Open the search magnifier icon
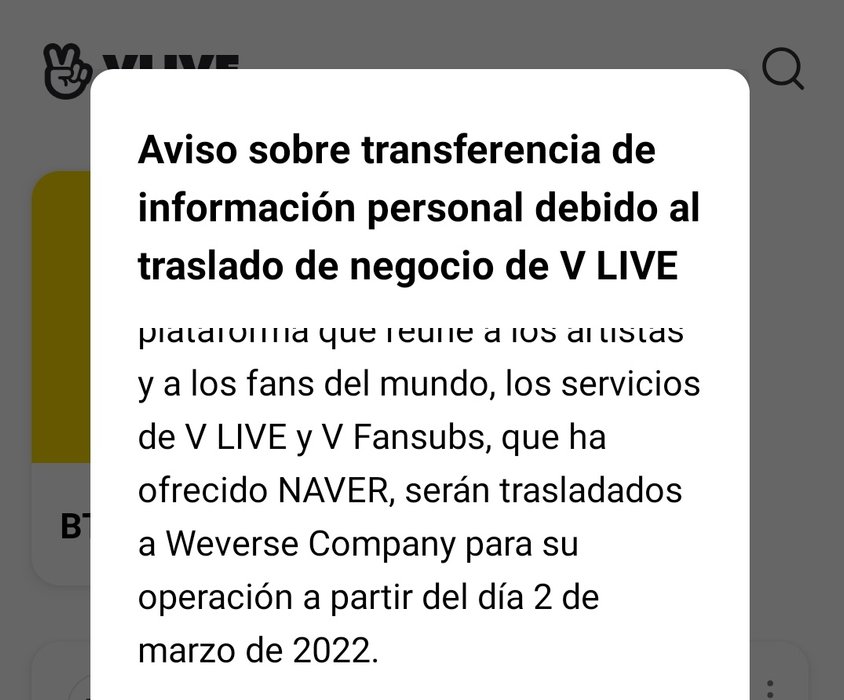Image resolution: width=844 pixels, height=700 pixels. point(783,69)
